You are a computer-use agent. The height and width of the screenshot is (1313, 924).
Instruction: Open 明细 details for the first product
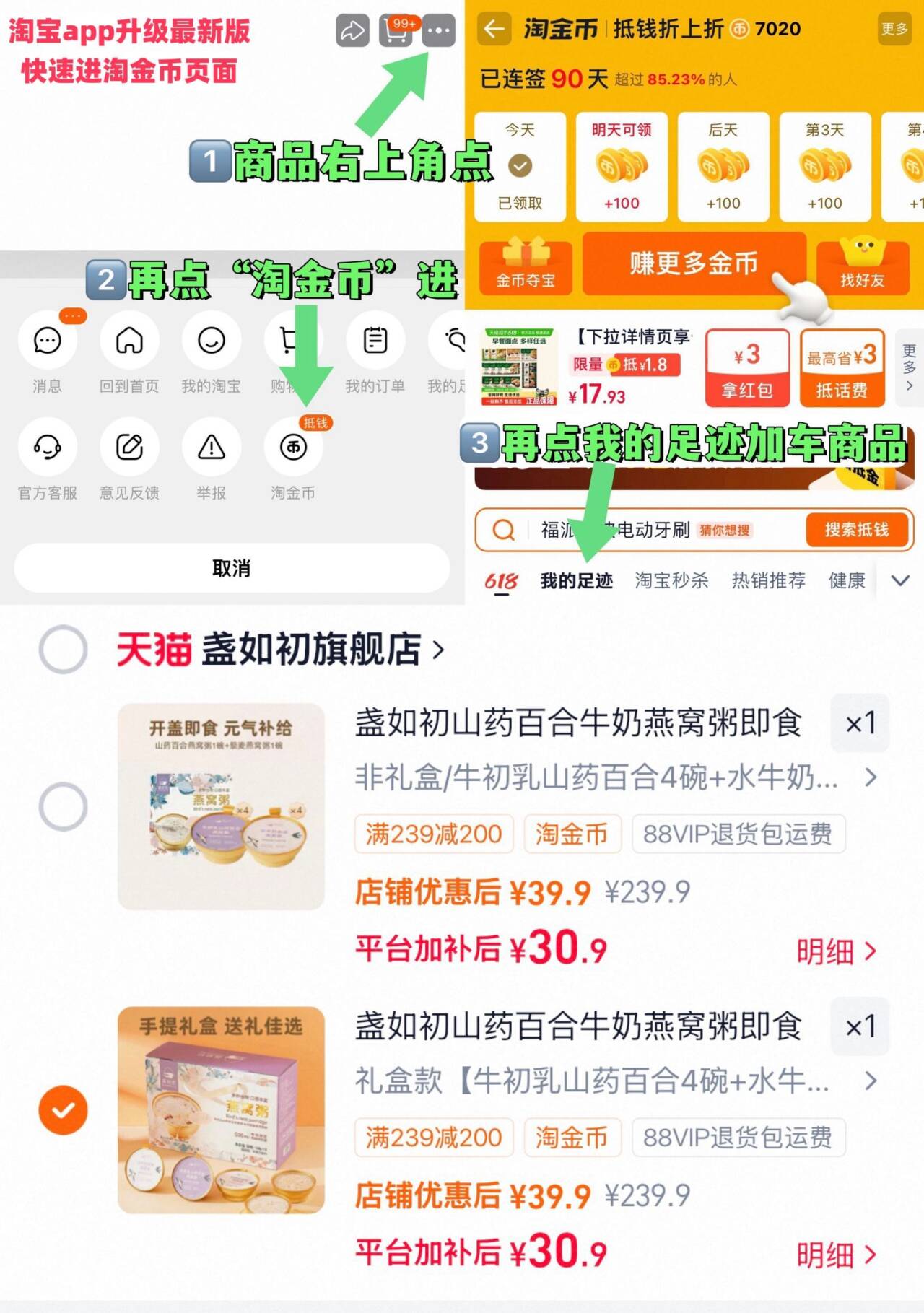[x=837, y=951]
